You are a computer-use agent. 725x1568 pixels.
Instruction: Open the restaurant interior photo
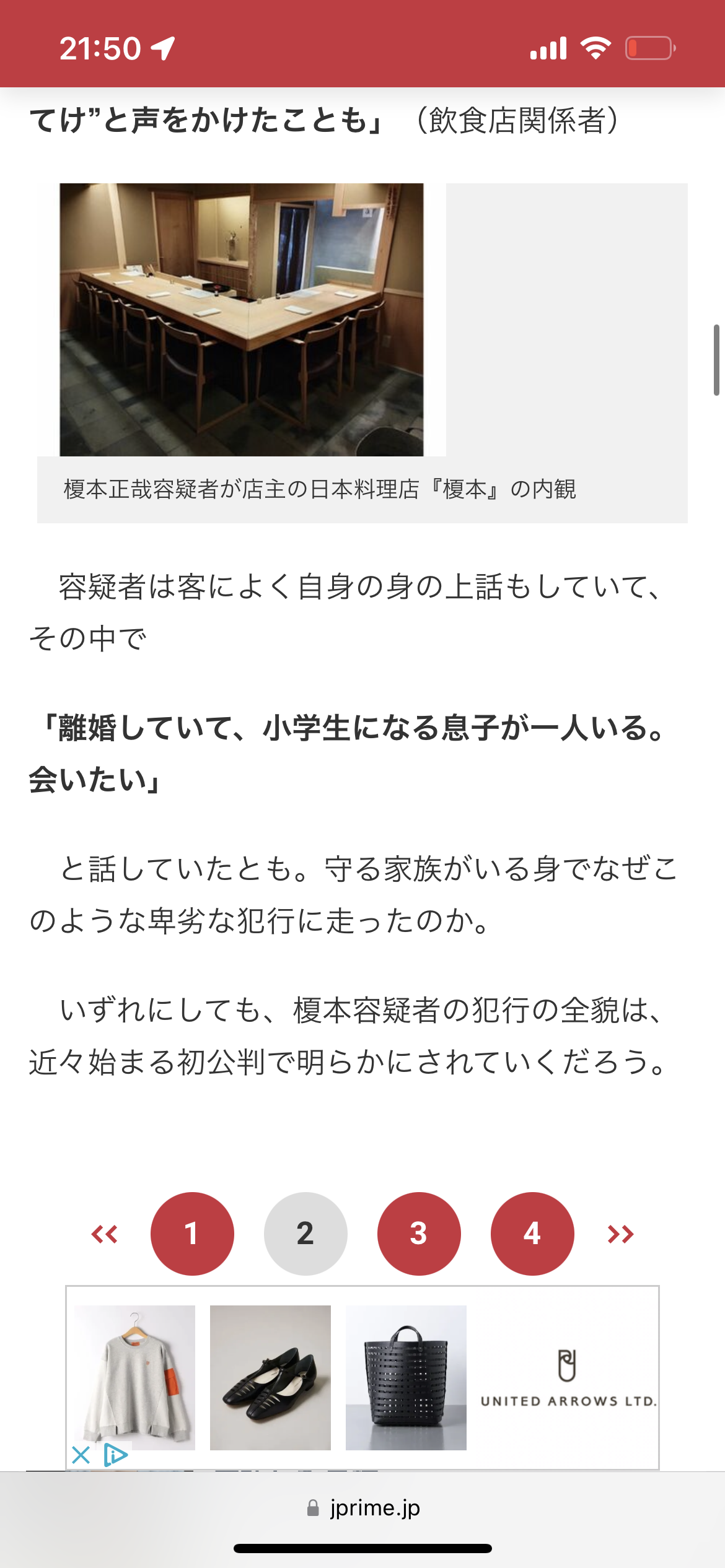pos(242,320)
